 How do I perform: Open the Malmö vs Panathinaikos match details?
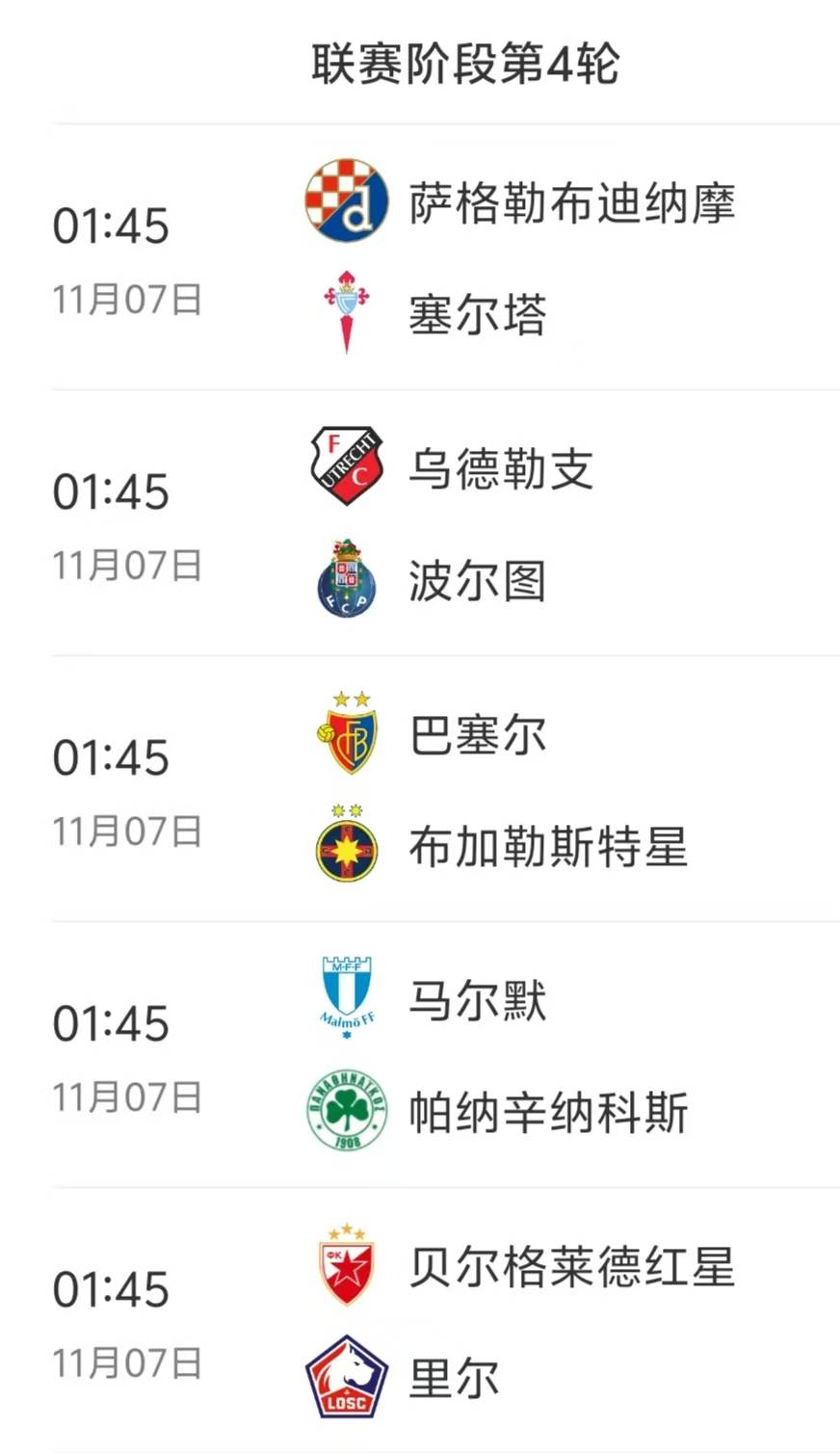(x=443, y=1055)
